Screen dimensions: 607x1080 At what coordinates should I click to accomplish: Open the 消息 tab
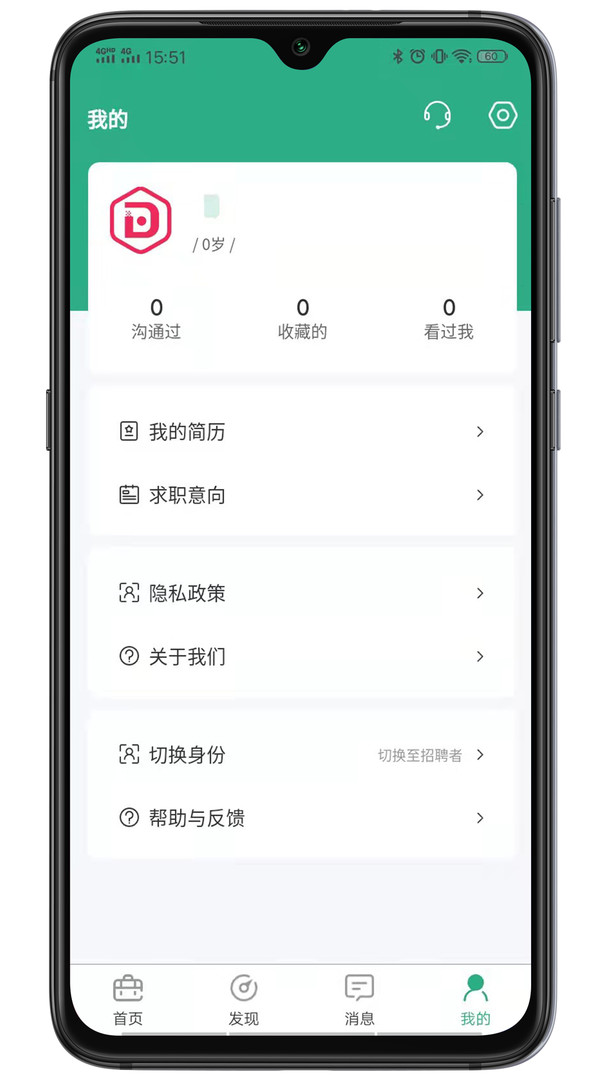tap(360, 1000)
